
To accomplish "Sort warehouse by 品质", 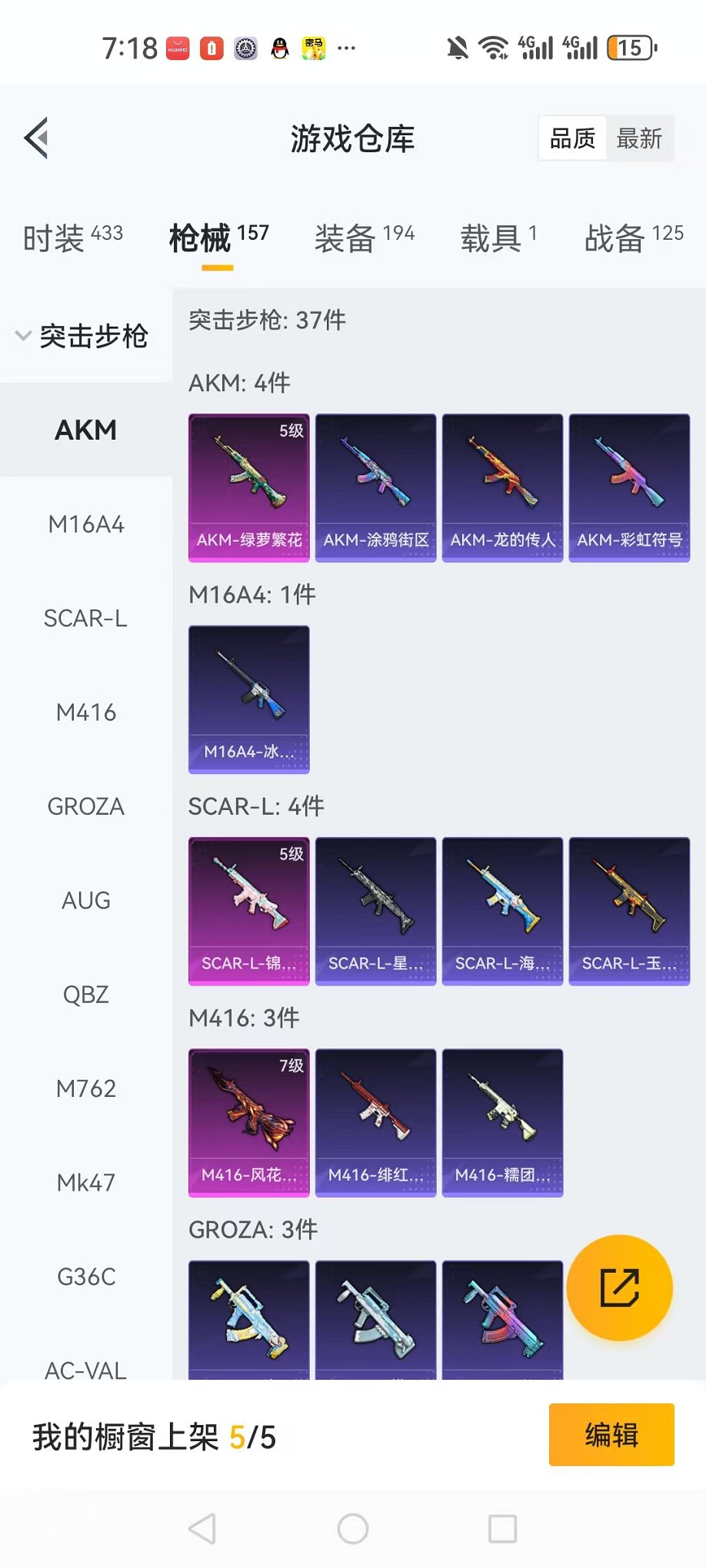I will click(573, 139).
